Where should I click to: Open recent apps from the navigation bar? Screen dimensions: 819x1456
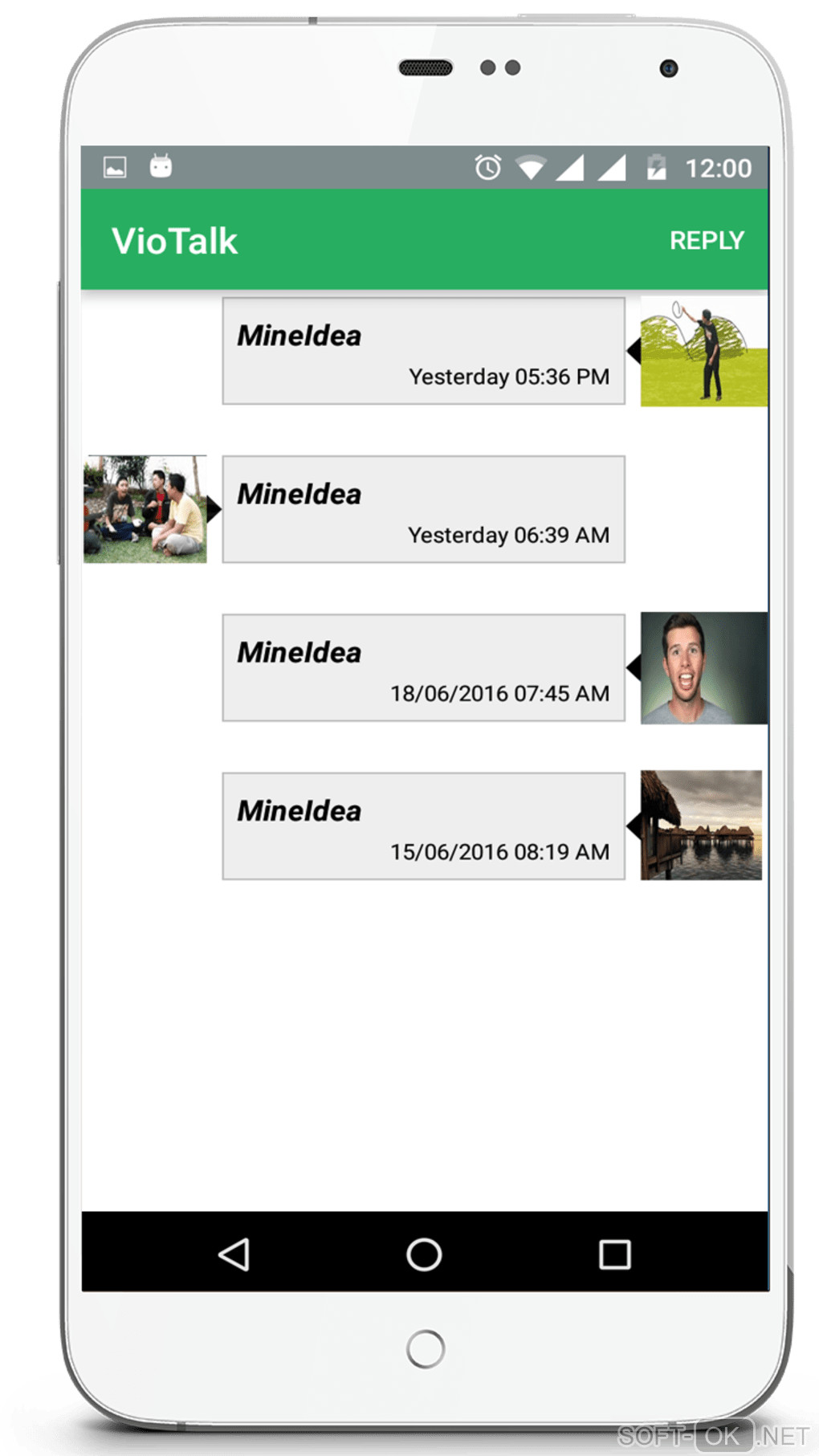(614, 1254)
